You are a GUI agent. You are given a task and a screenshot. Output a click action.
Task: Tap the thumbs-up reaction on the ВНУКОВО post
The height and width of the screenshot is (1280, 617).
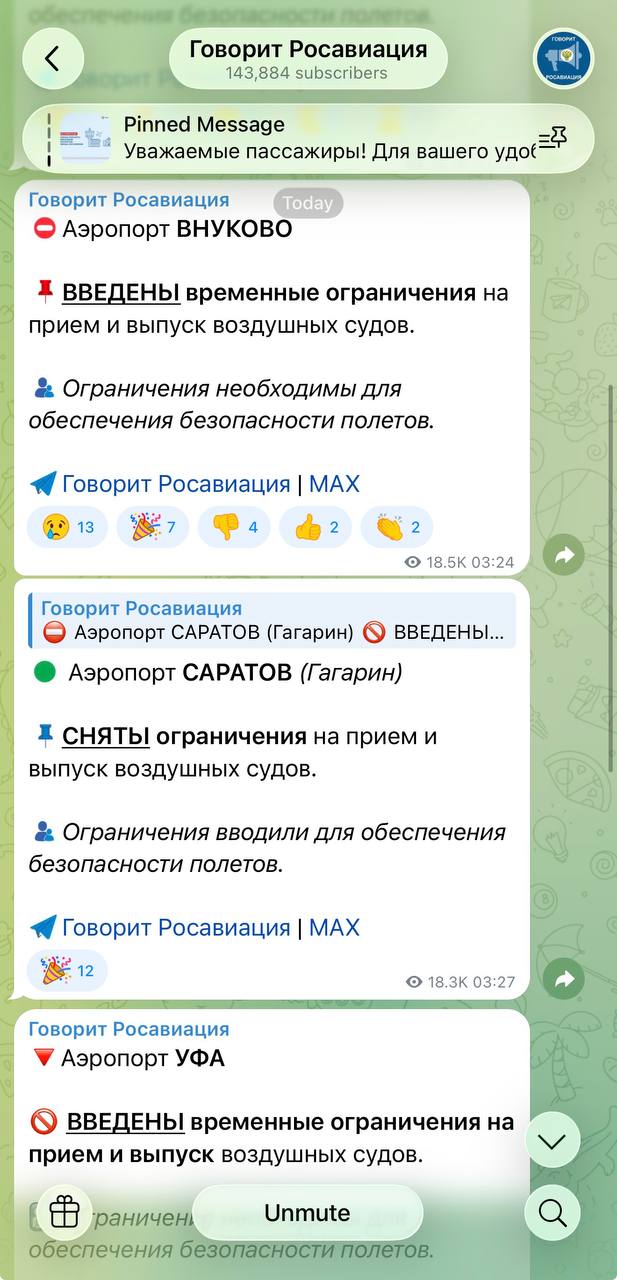point(315,527)
